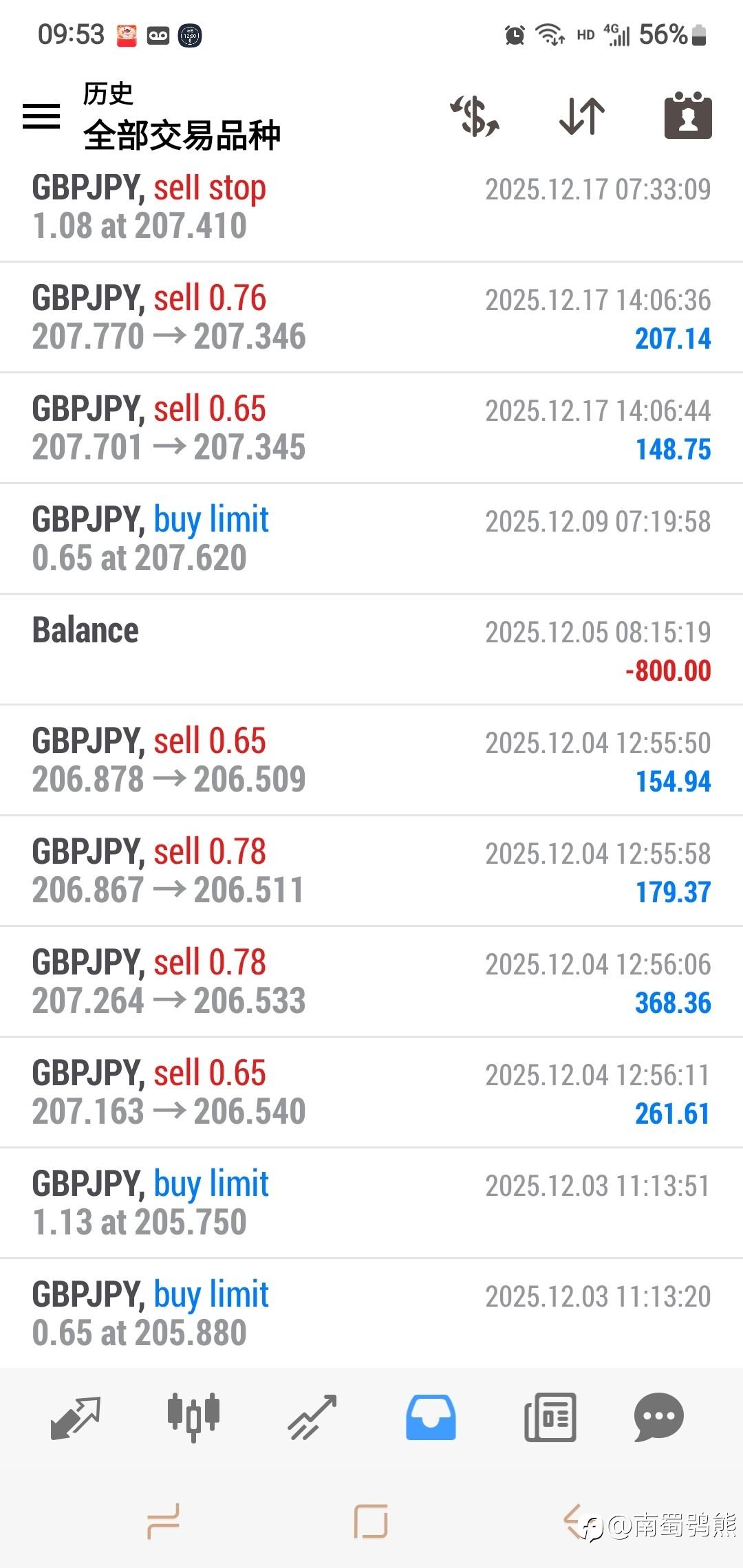Go to the system home screen

point(371,1521)
